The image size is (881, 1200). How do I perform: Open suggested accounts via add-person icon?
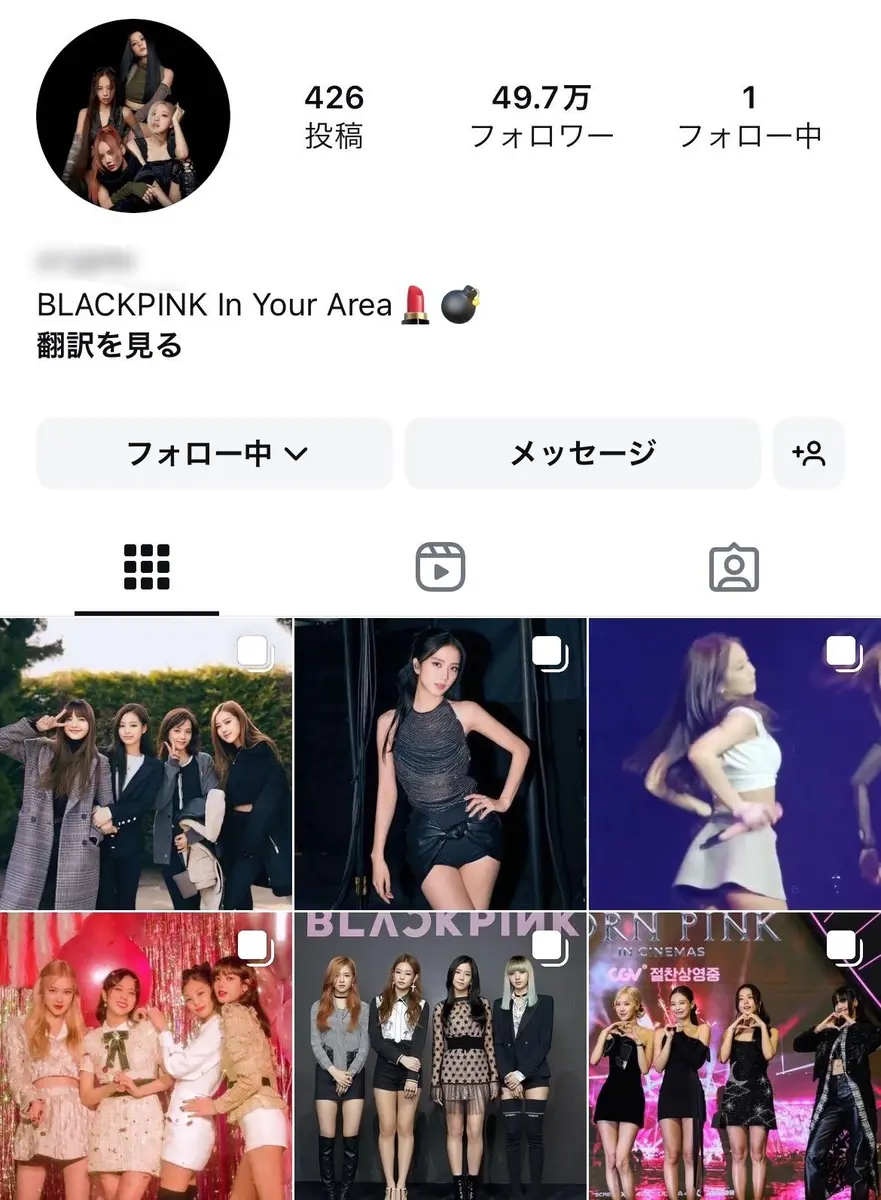point(809,453)
